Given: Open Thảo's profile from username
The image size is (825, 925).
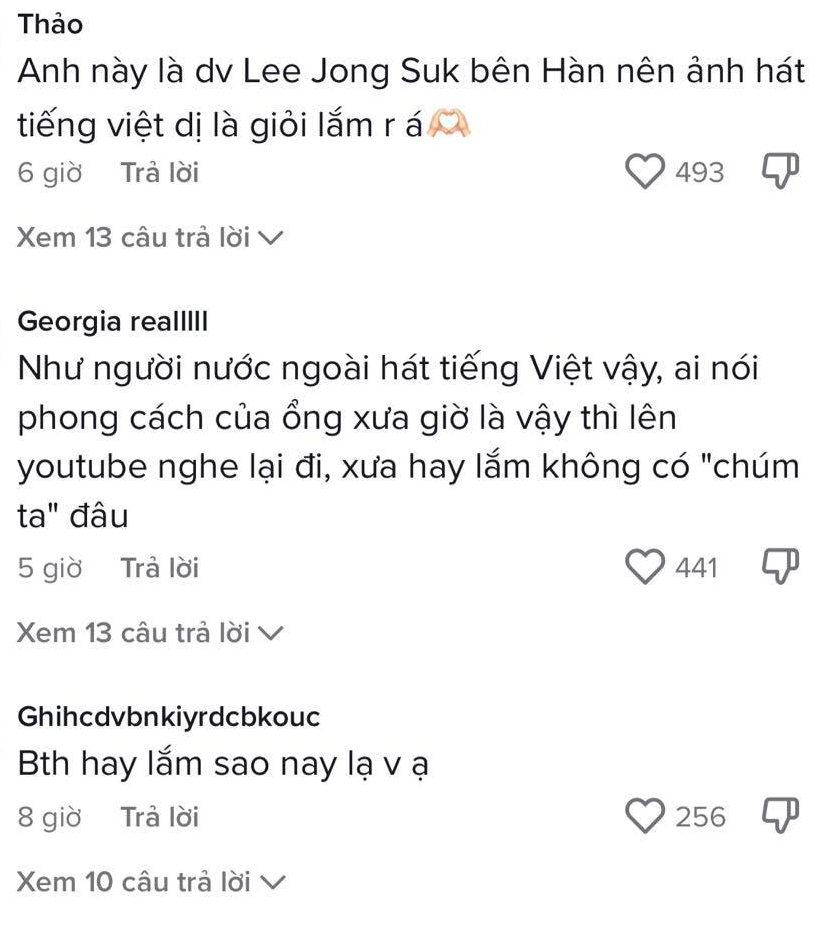Looking at the screenshot, I should pyautogui.click(x=51, y=25).
